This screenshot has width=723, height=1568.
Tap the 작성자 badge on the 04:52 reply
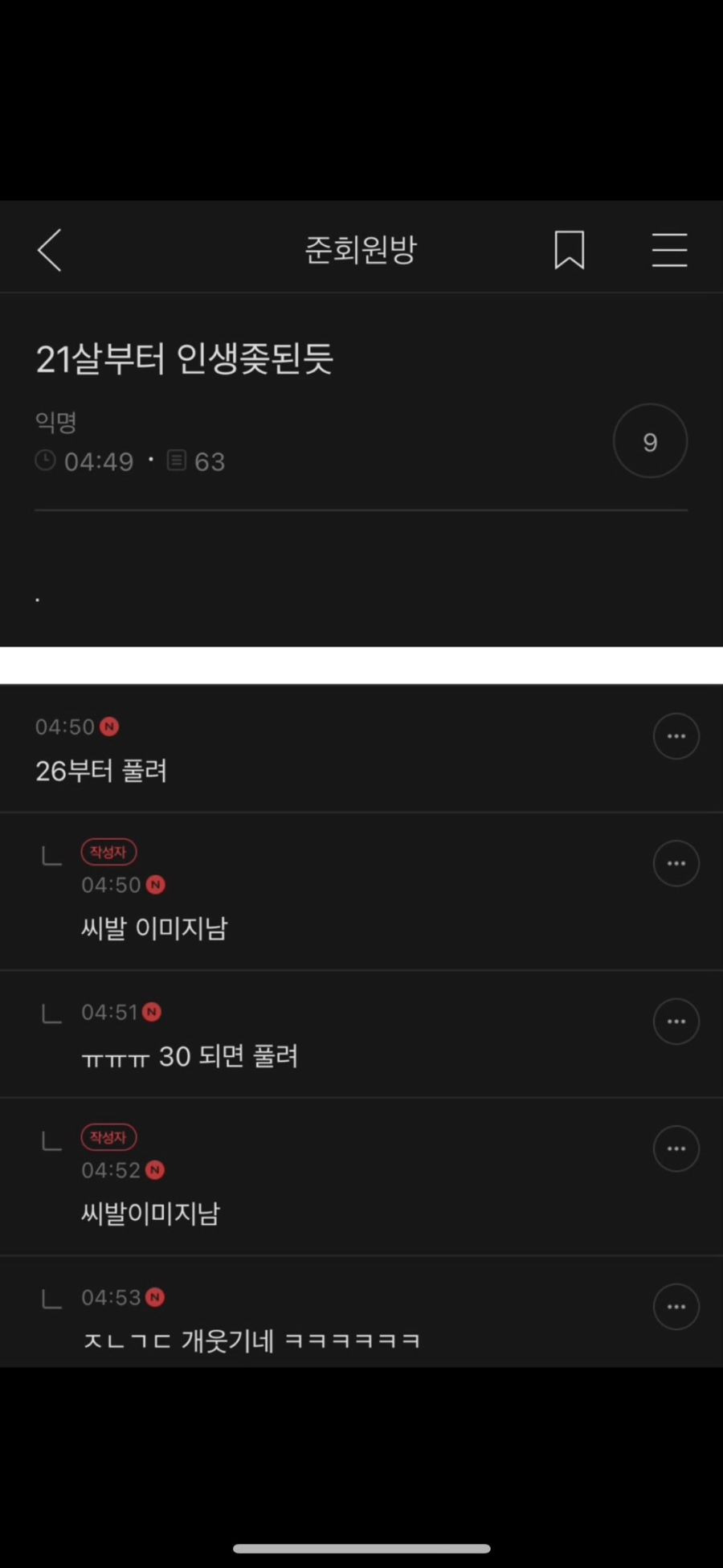(108, 1137)
